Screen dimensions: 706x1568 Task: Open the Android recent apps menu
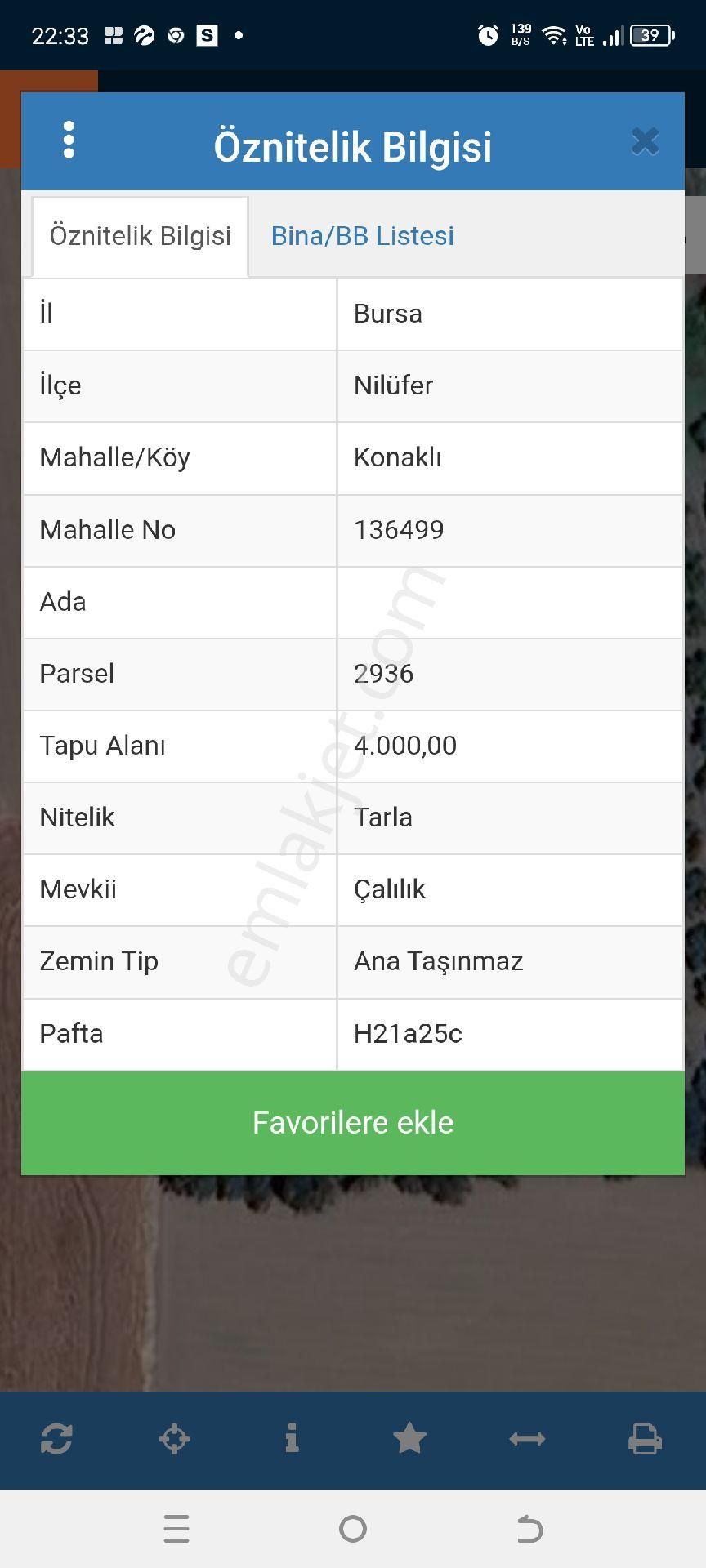tap(176, 1529)
